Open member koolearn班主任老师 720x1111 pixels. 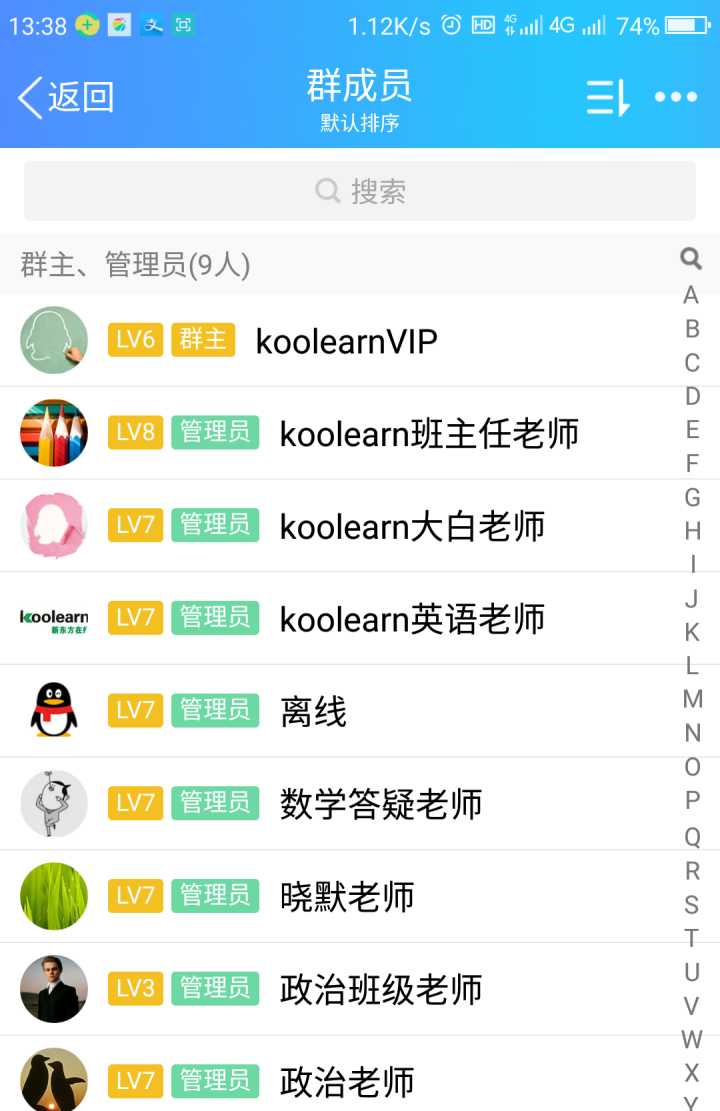(x=428, y=434)
